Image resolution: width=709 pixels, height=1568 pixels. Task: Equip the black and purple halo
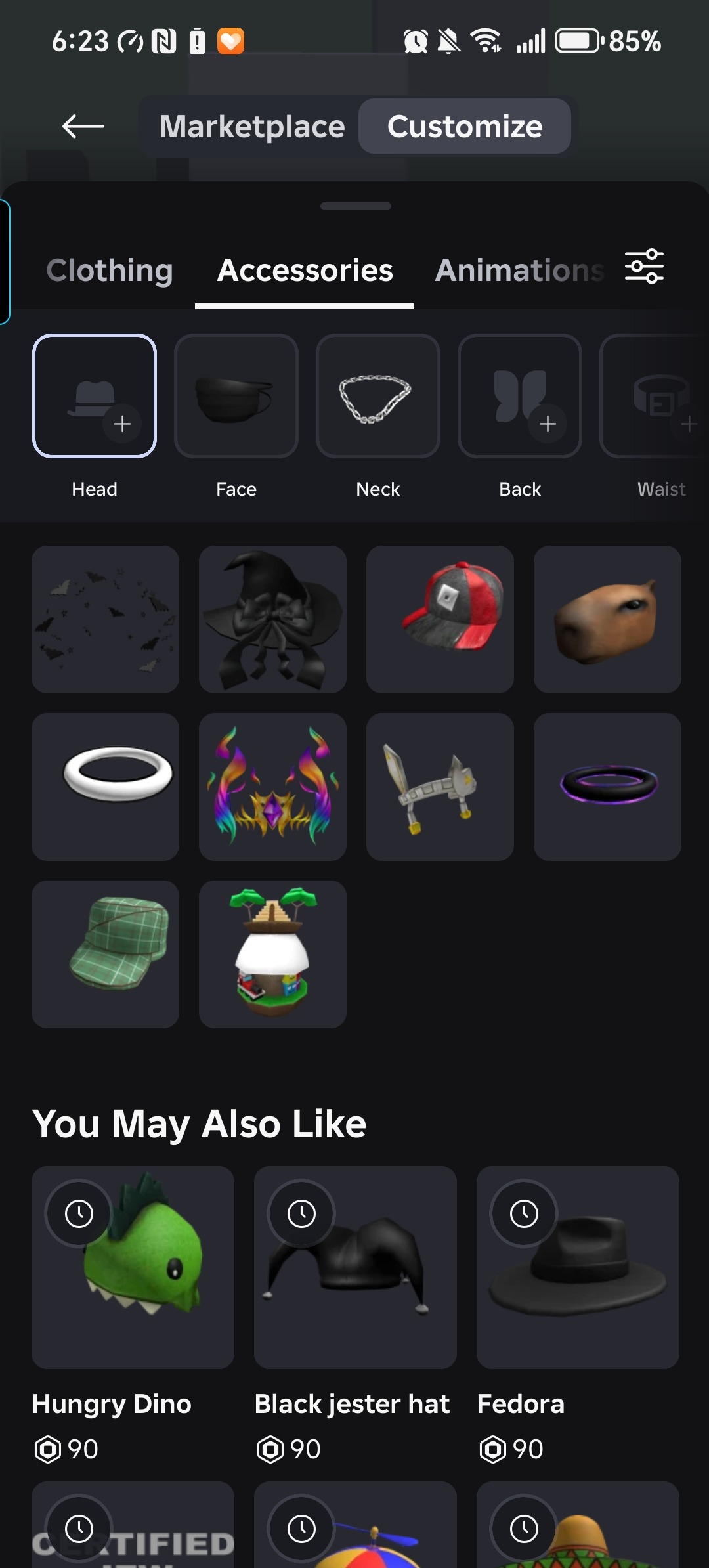[607, 787]
